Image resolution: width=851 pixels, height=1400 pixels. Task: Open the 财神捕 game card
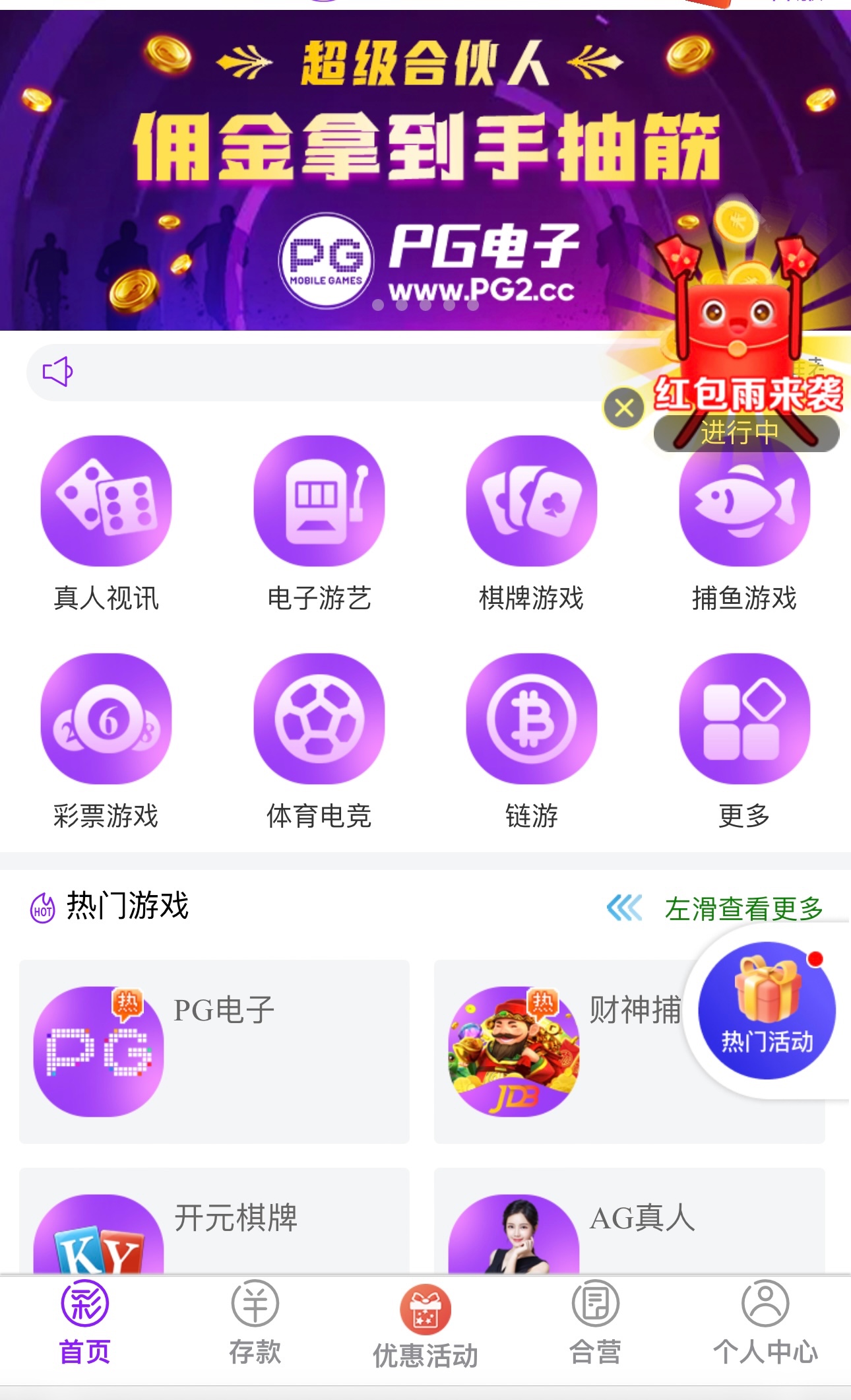(x=561, y=1051)
